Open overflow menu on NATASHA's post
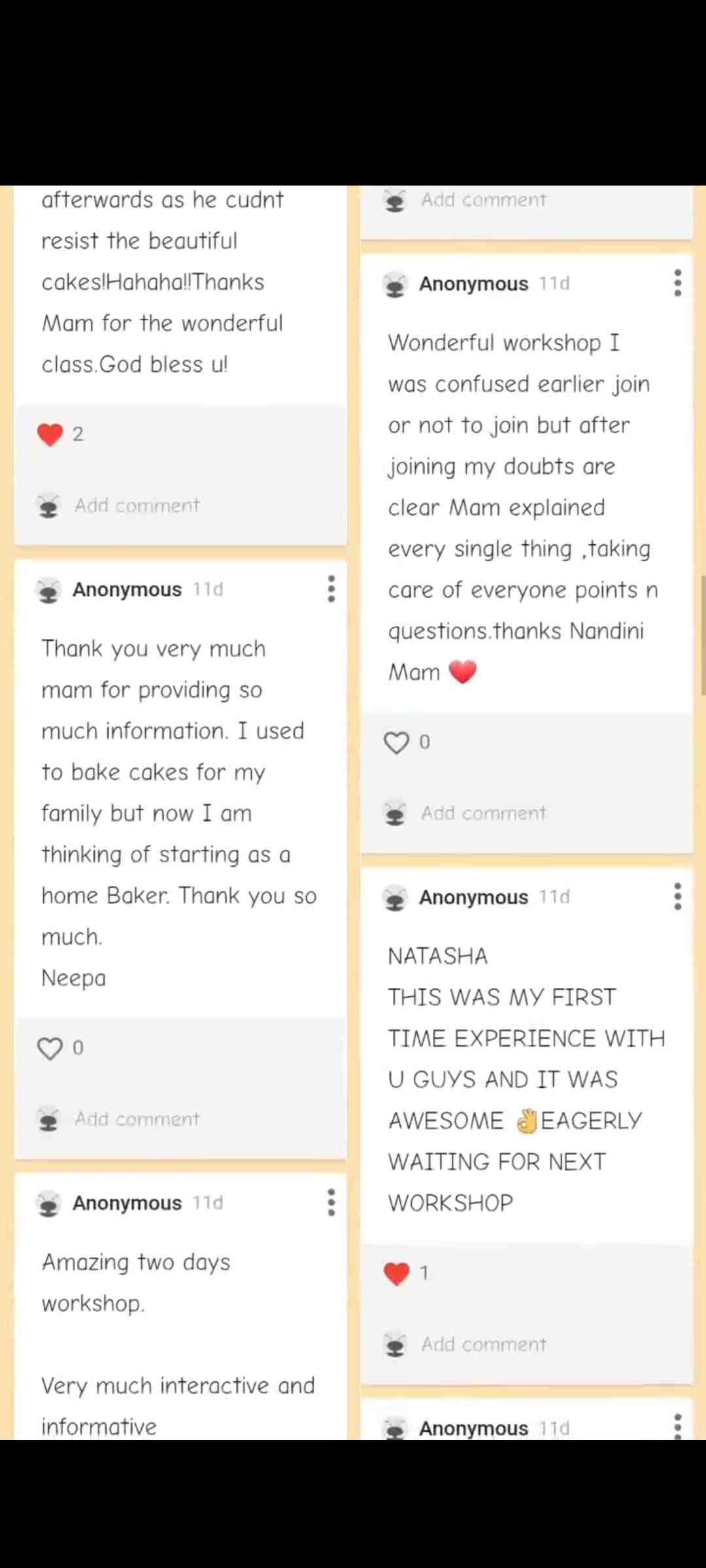The height and width of the screenshot is (1568, 706). tap(678, 897)
